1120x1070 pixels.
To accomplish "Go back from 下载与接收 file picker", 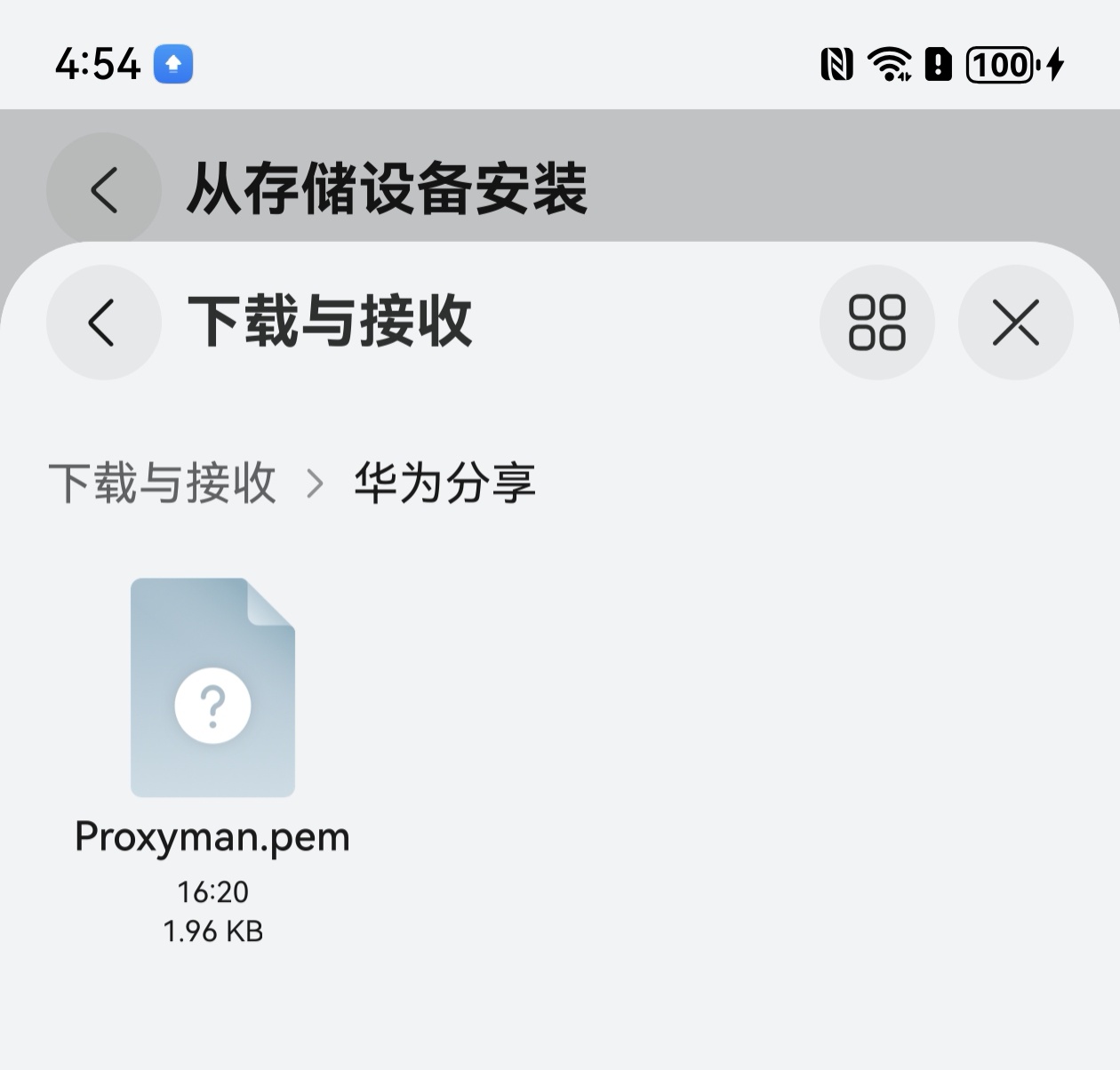I will [103, 323].
